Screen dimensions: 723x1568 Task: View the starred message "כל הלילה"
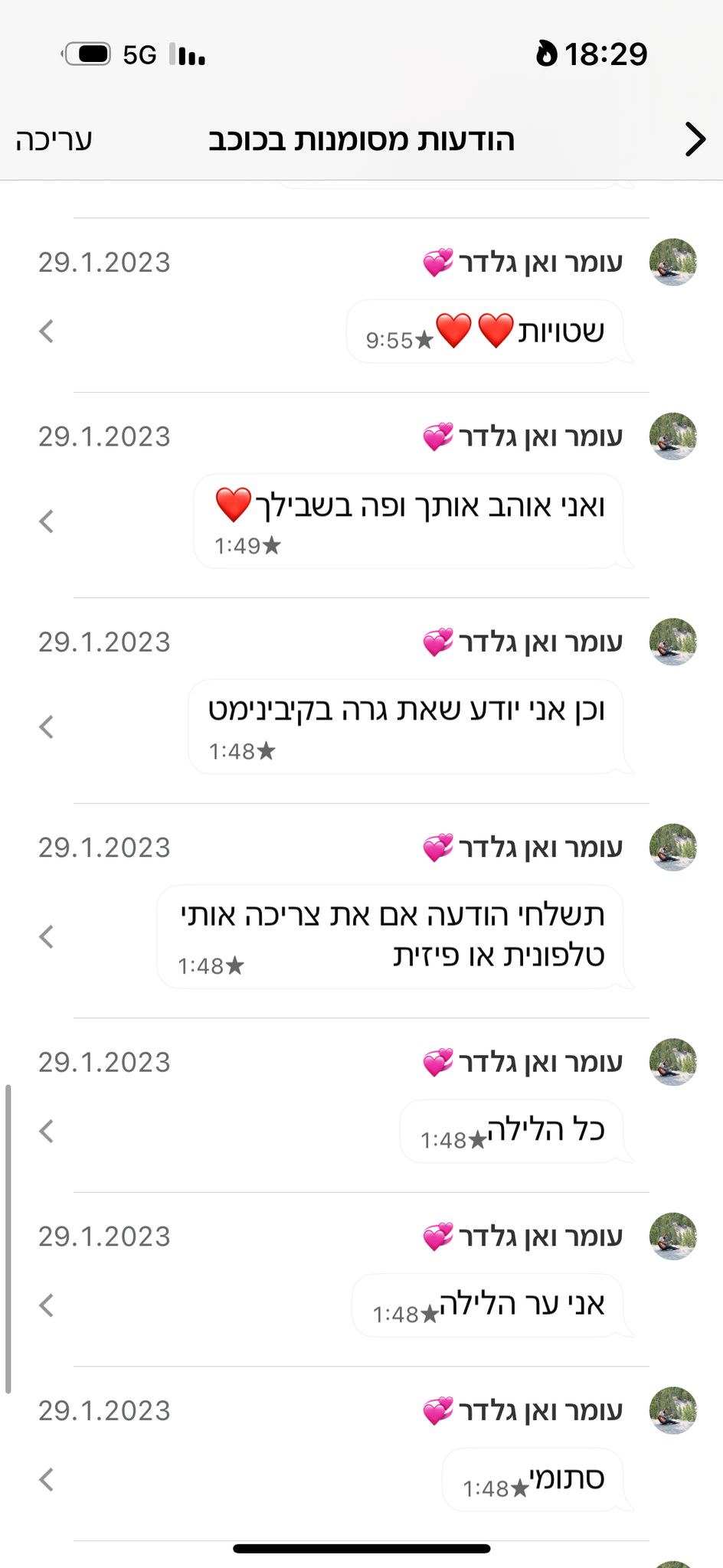(x=512, y=1131)
